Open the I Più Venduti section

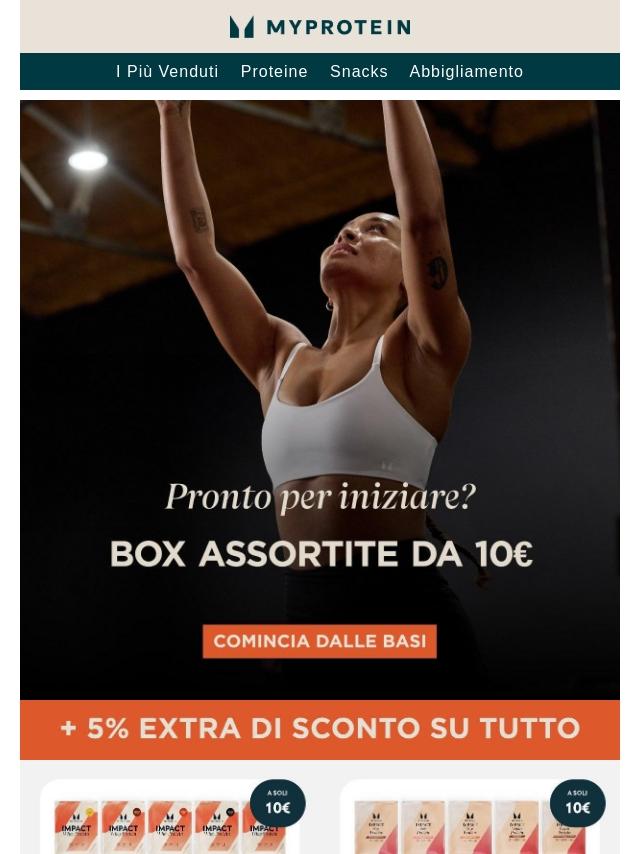point(167,72)
